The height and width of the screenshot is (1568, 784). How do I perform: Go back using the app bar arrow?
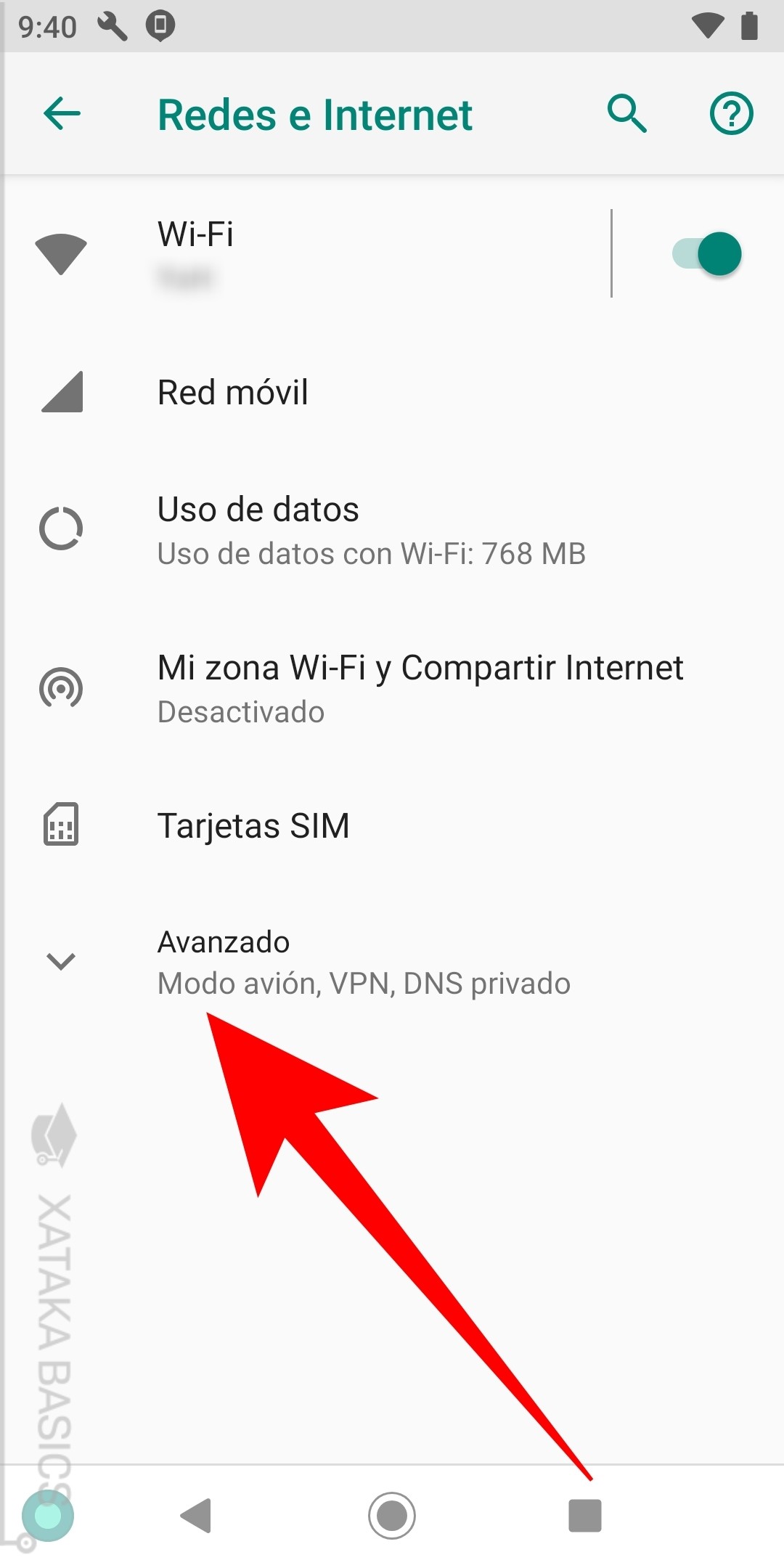coord(62,114)
